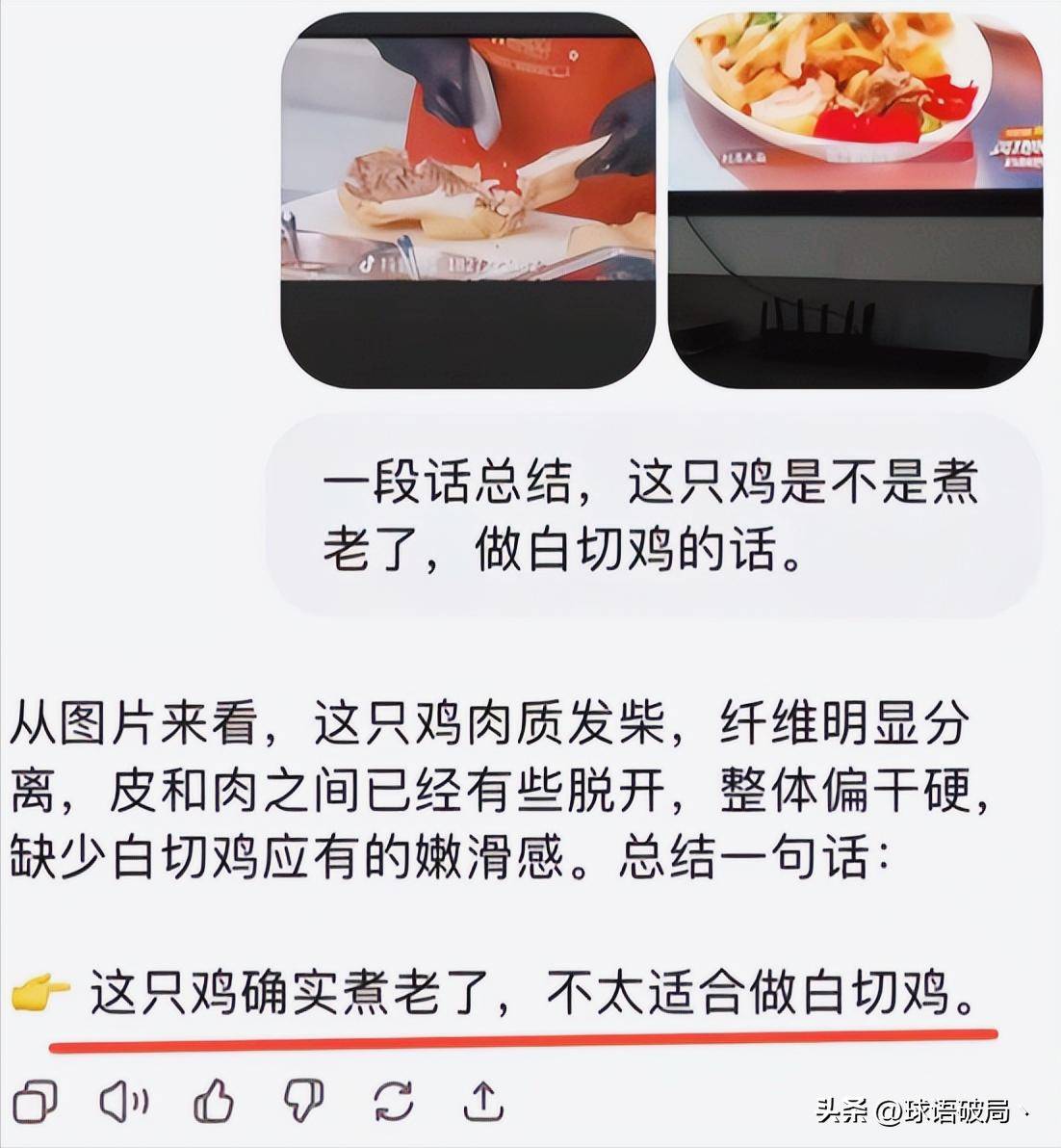1061x1148 pixels.
Task: Give the response a thumbs up
Action: [x=213, y=1101]
